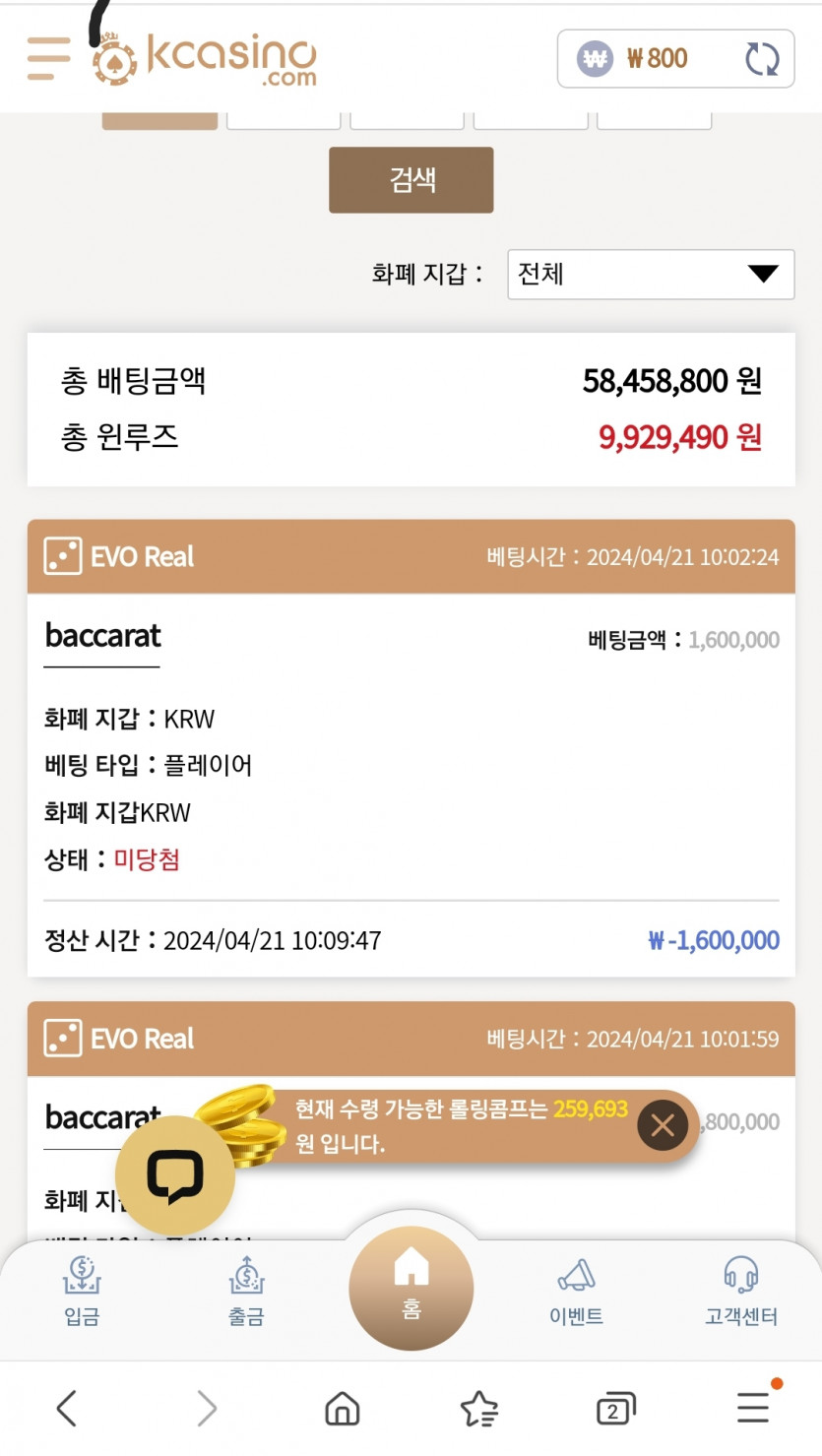This screenshot has height=1456, width=822.
Task: Open the 이벤트 events tab
Action: [576, 1292]
